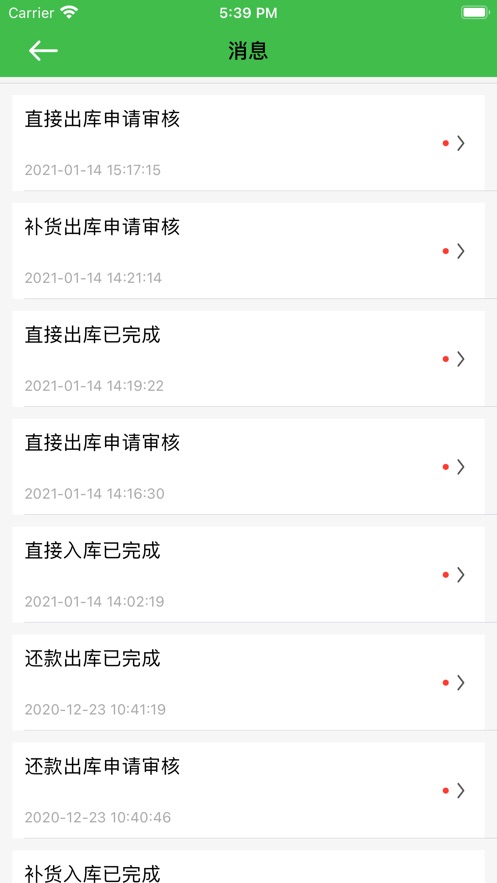Open the 补货出库申请审核 message from 14:21:14
497x883 pixels.
click(x=248, y=251)
